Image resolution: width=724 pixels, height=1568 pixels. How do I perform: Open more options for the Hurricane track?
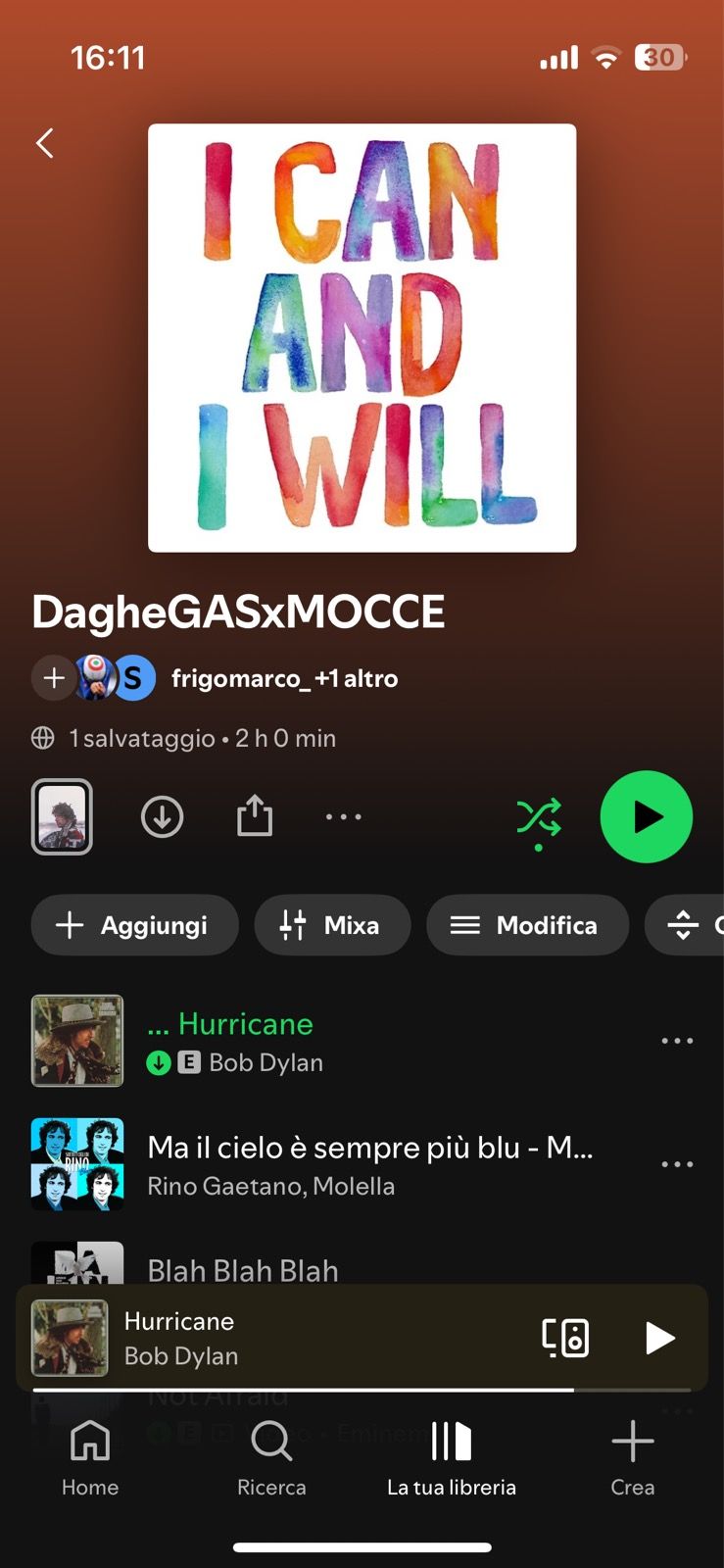677,1041
